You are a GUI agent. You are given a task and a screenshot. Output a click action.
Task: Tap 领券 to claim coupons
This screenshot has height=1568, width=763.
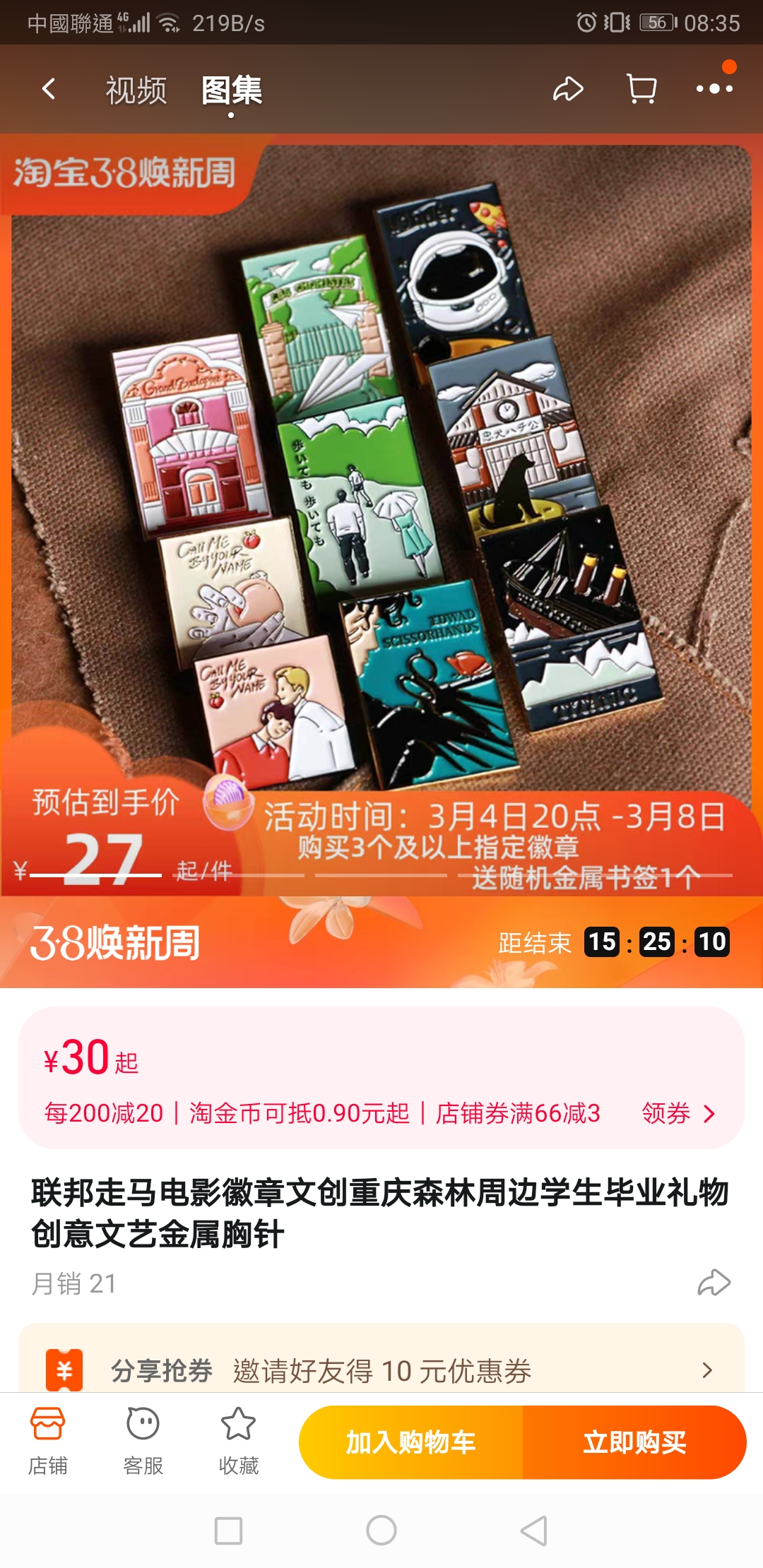click(x=677, y=1113)
